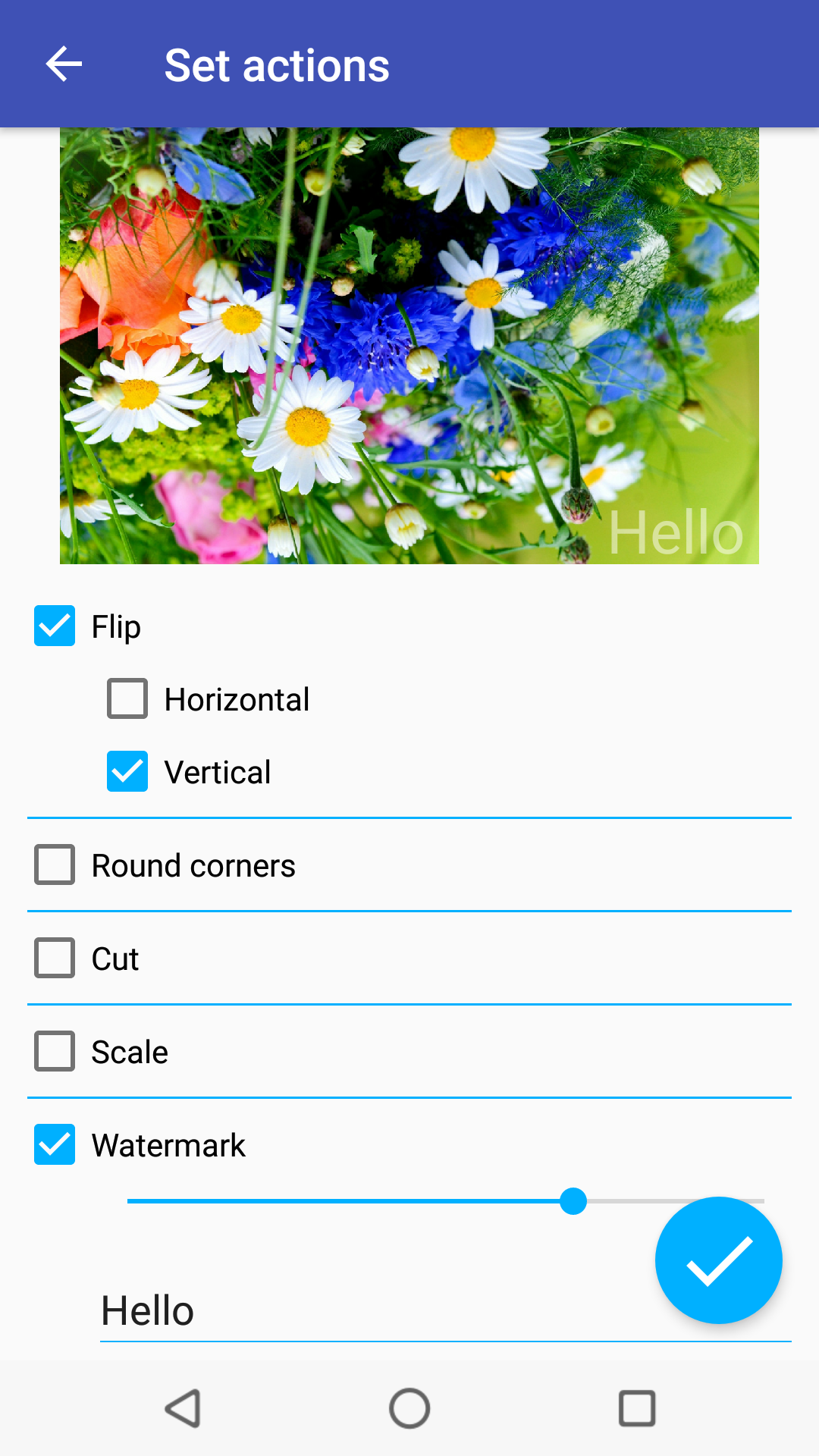This screenshot has height=1456, width=819.
Task: Enable the Cut action
Action: (55, 958)
